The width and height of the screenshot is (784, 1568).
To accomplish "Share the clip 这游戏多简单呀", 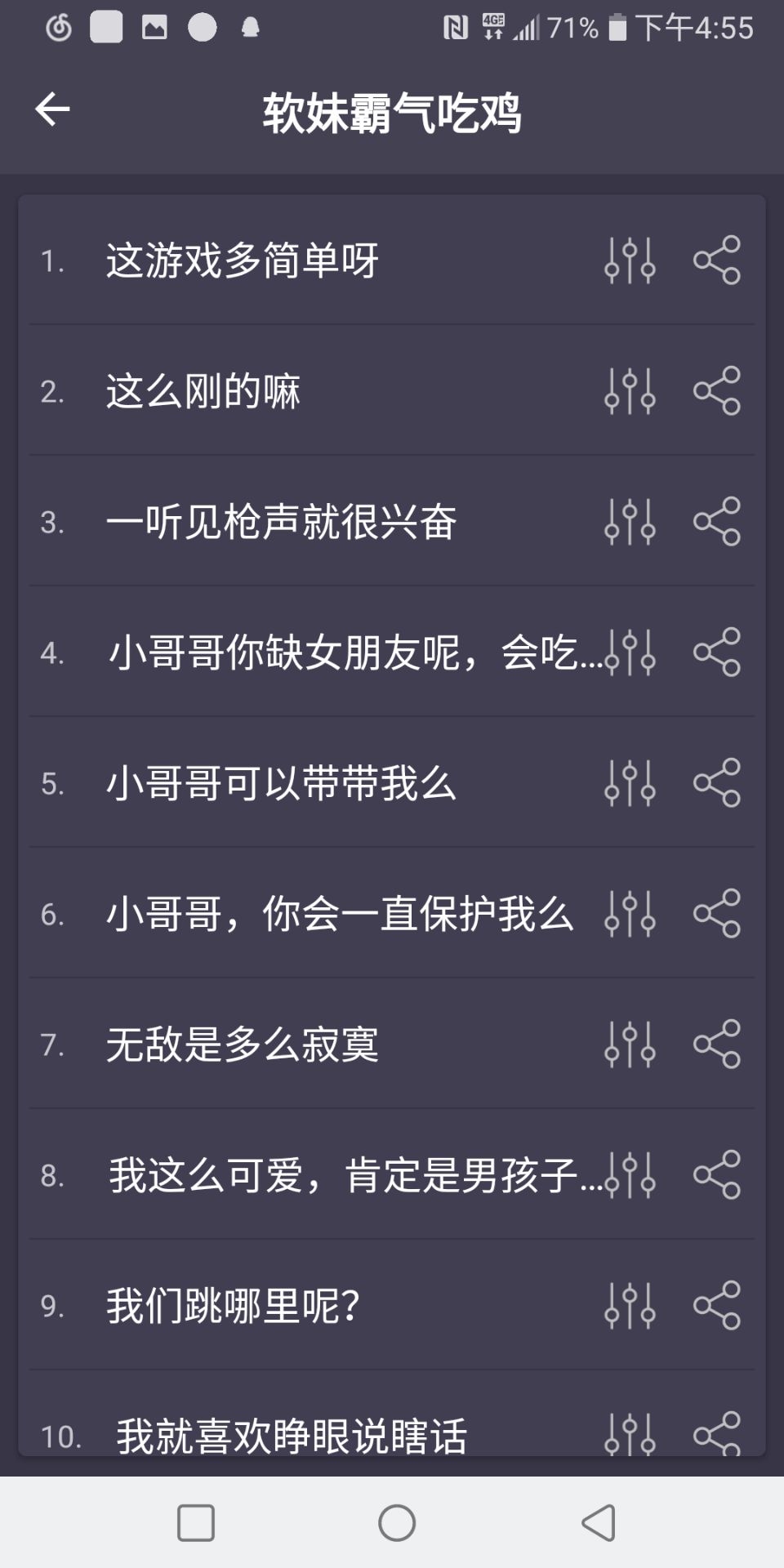I will tap(717, 261).
